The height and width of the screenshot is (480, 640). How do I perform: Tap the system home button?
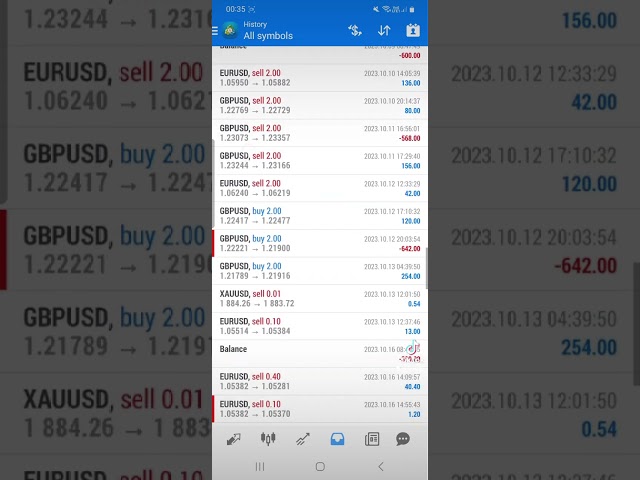(320, 467)
